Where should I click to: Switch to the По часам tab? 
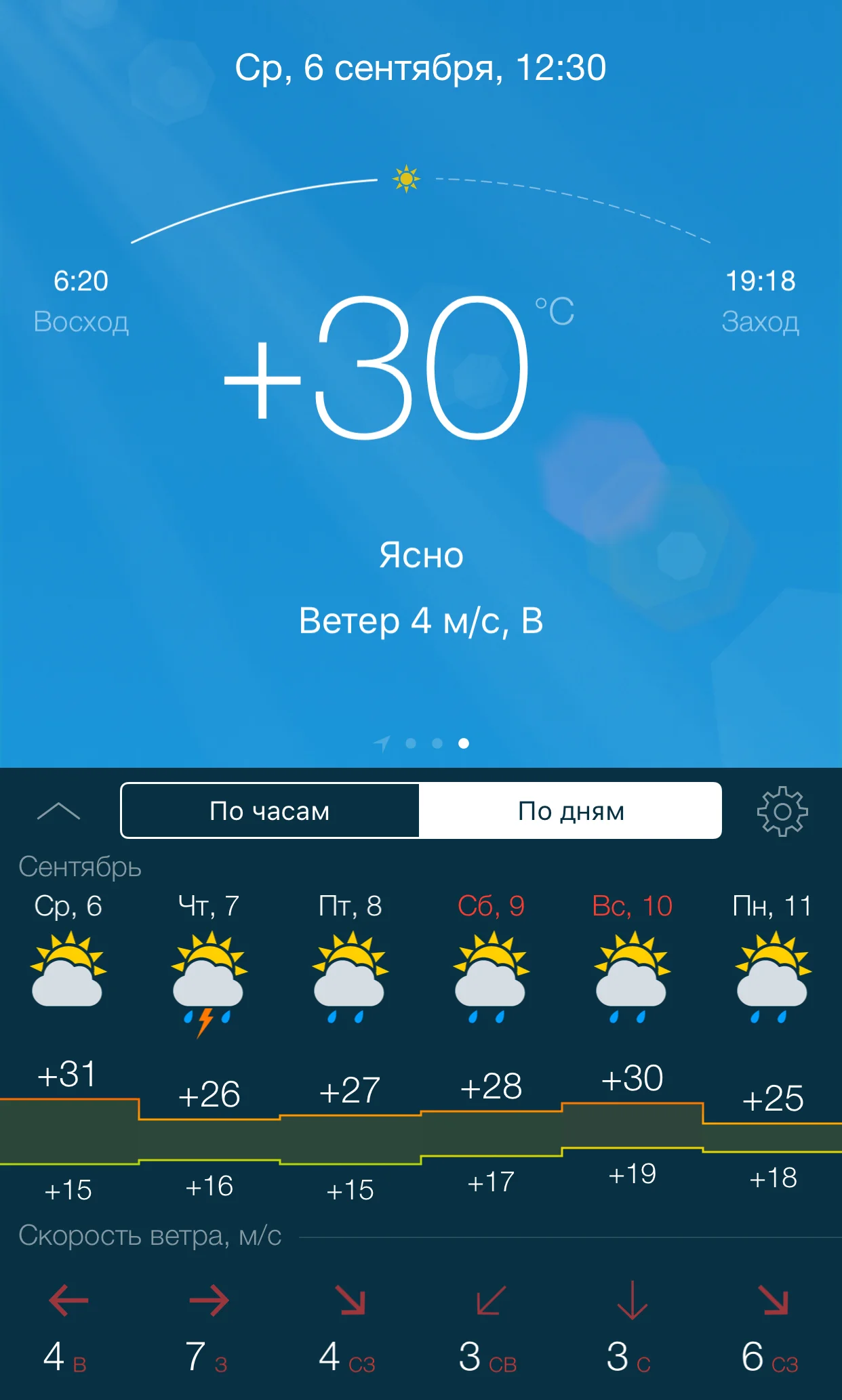point(271,811)
